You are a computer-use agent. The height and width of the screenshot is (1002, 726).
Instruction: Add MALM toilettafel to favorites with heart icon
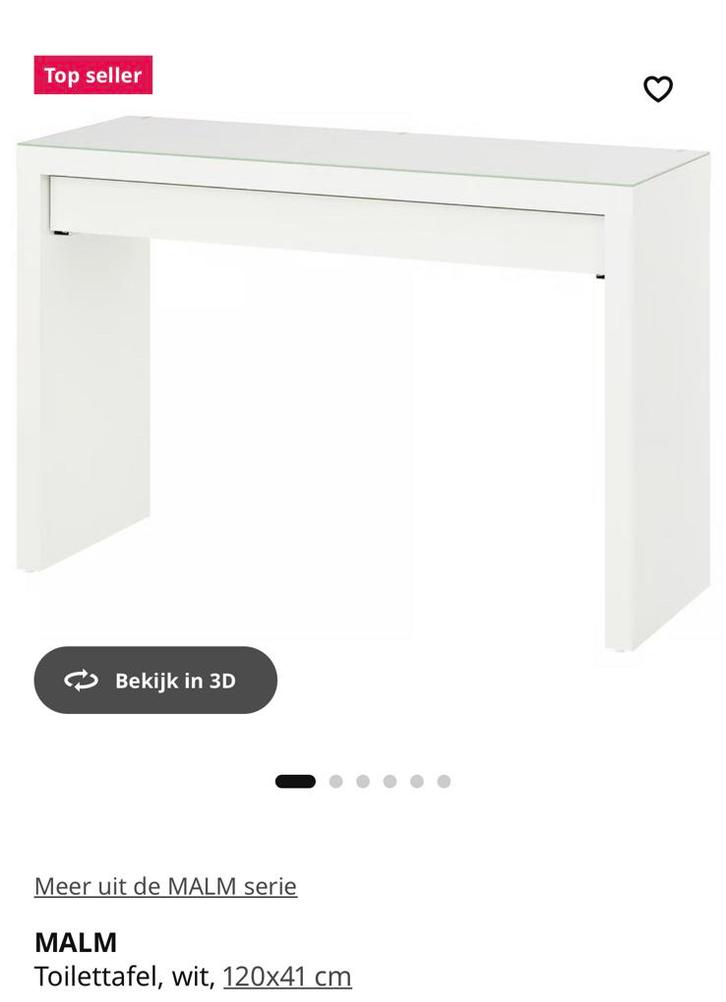(658, 90)
